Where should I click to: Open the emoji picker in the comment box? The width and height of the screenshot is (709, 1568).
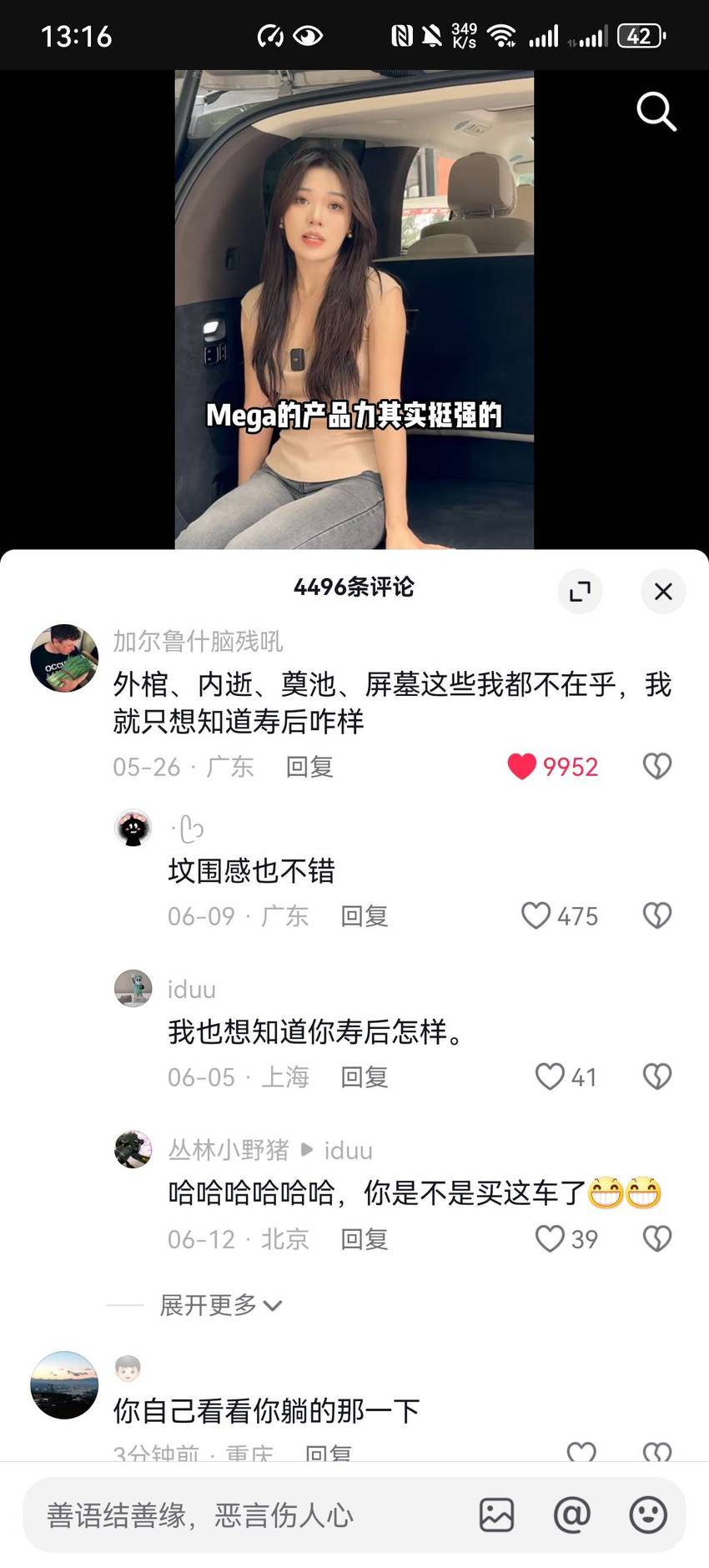coord(648,1515)
